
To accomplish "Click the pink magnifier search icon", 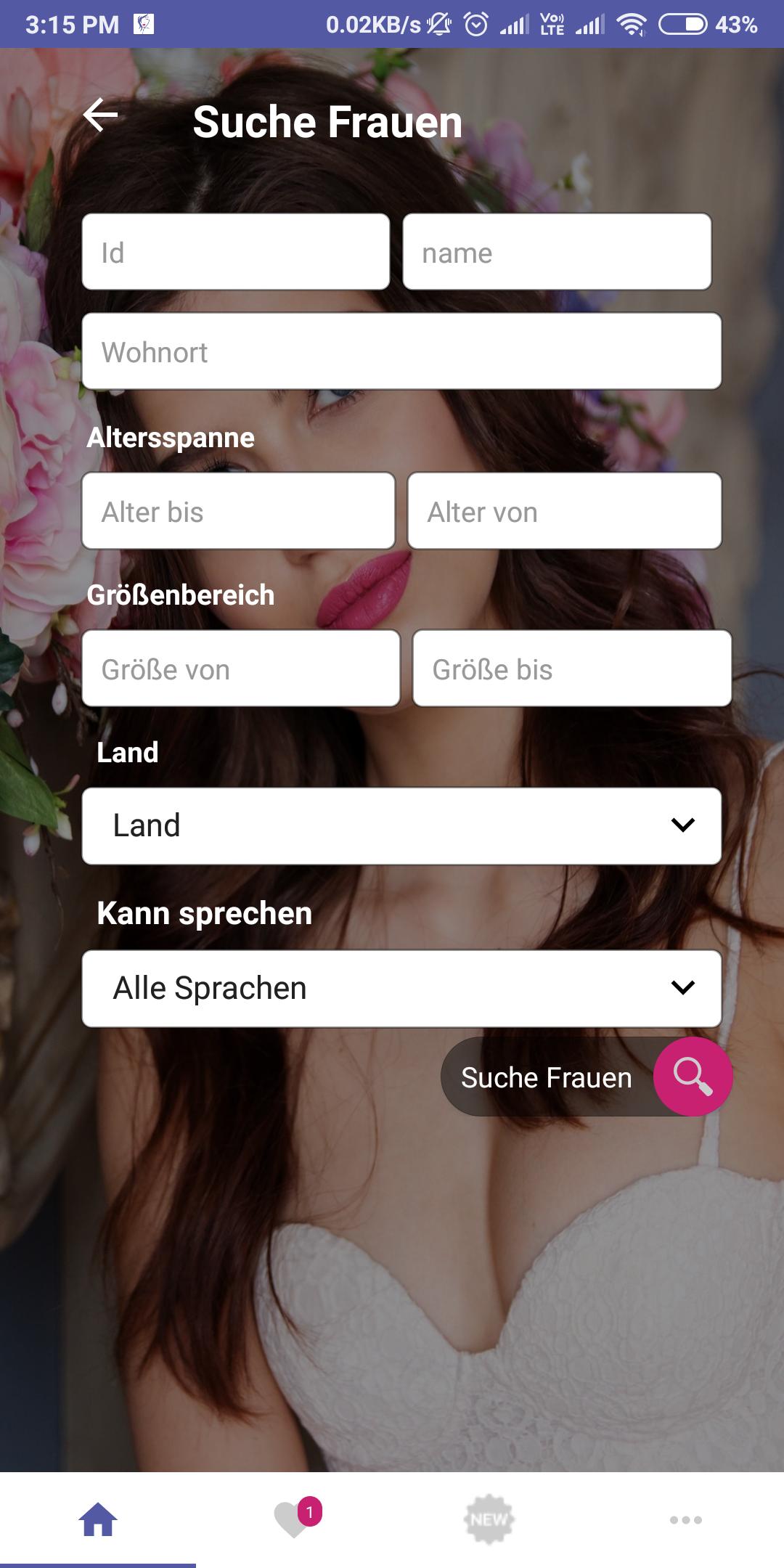I will (x=693, y=1077).
